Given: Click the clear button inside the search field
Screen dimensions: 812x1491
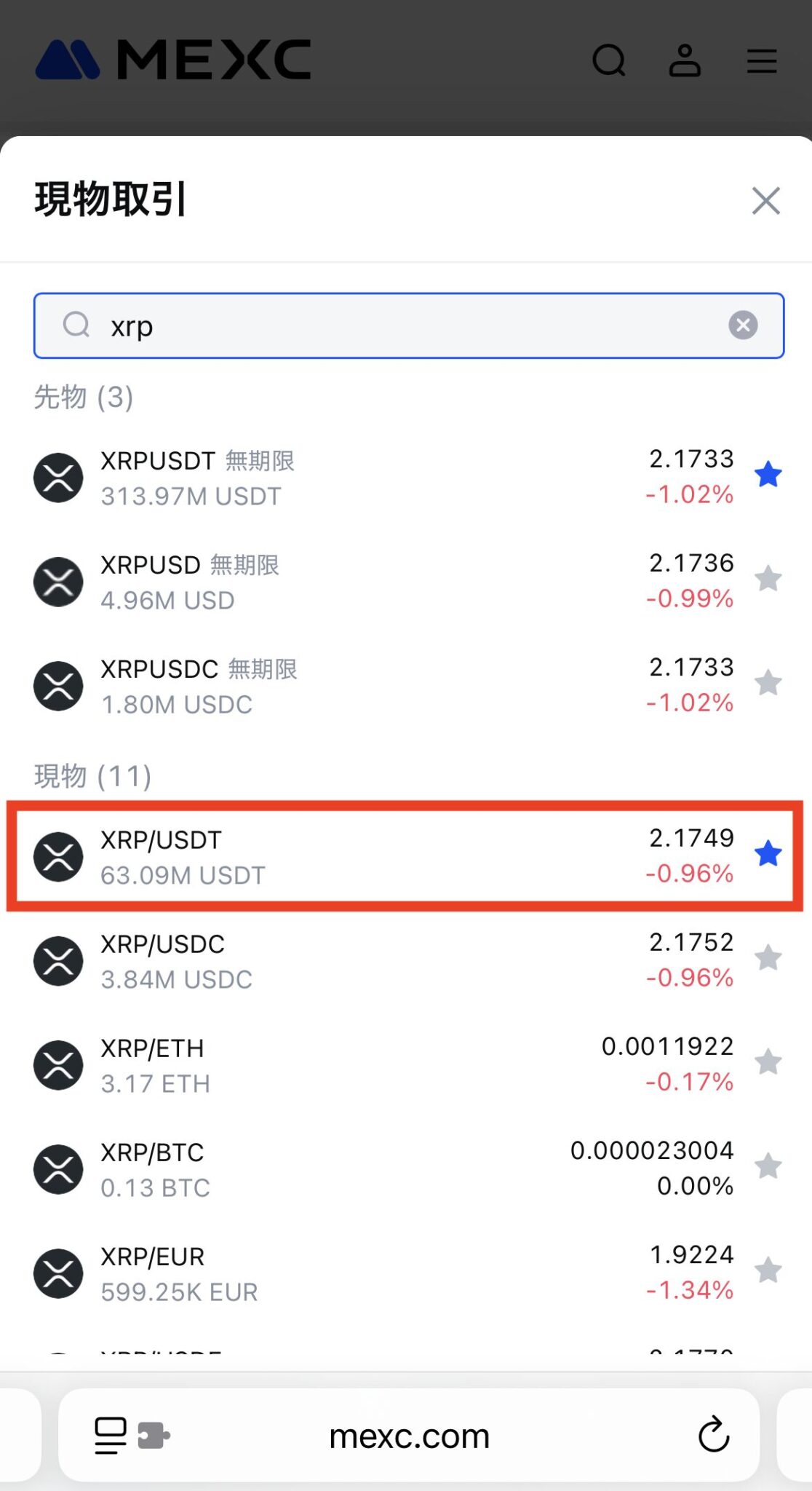Looking at the screenshot, I should pyautogui.click(x=743, y=325).
